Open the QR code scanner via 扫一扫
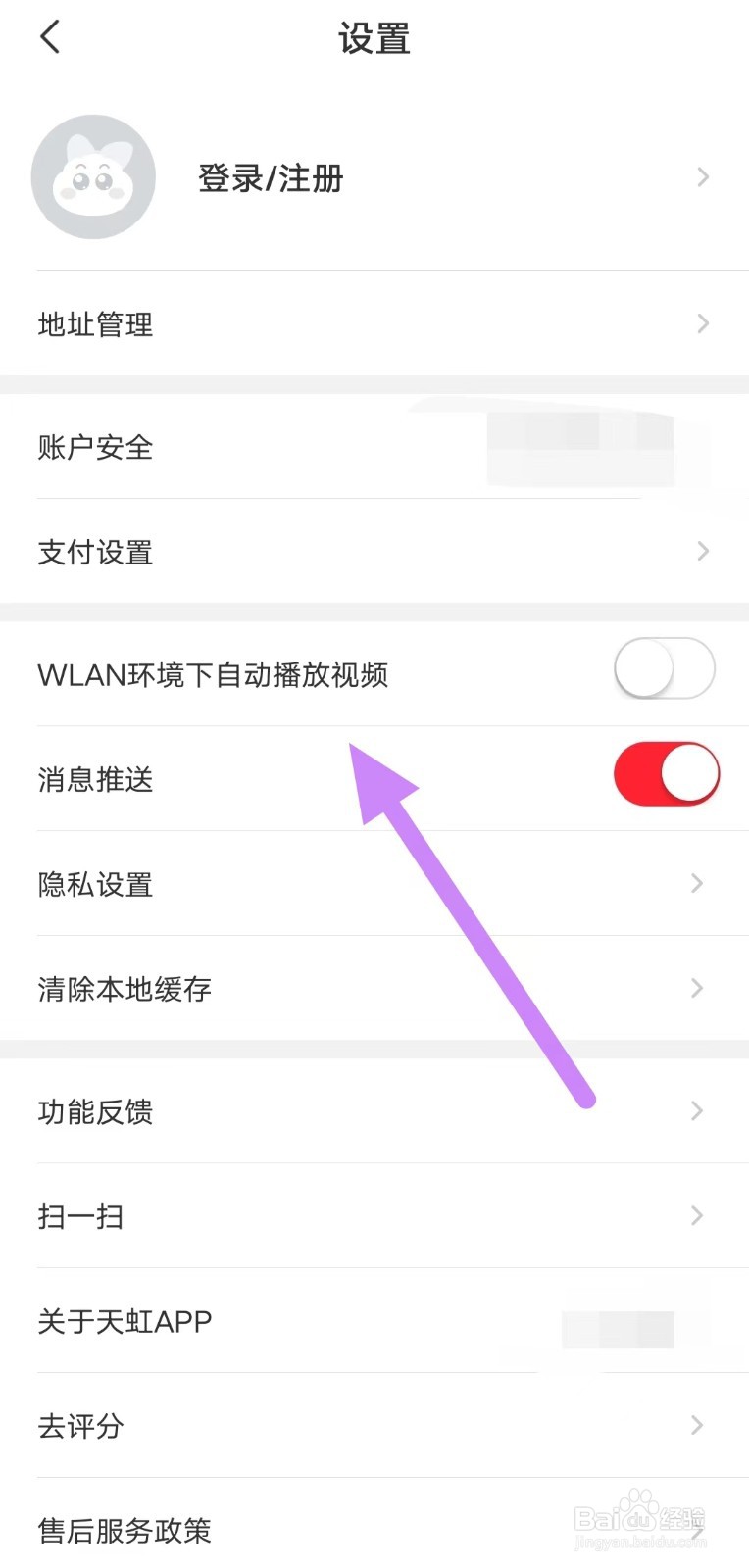This screenshot has height=1568, width=749. (x=80, y=1215)
